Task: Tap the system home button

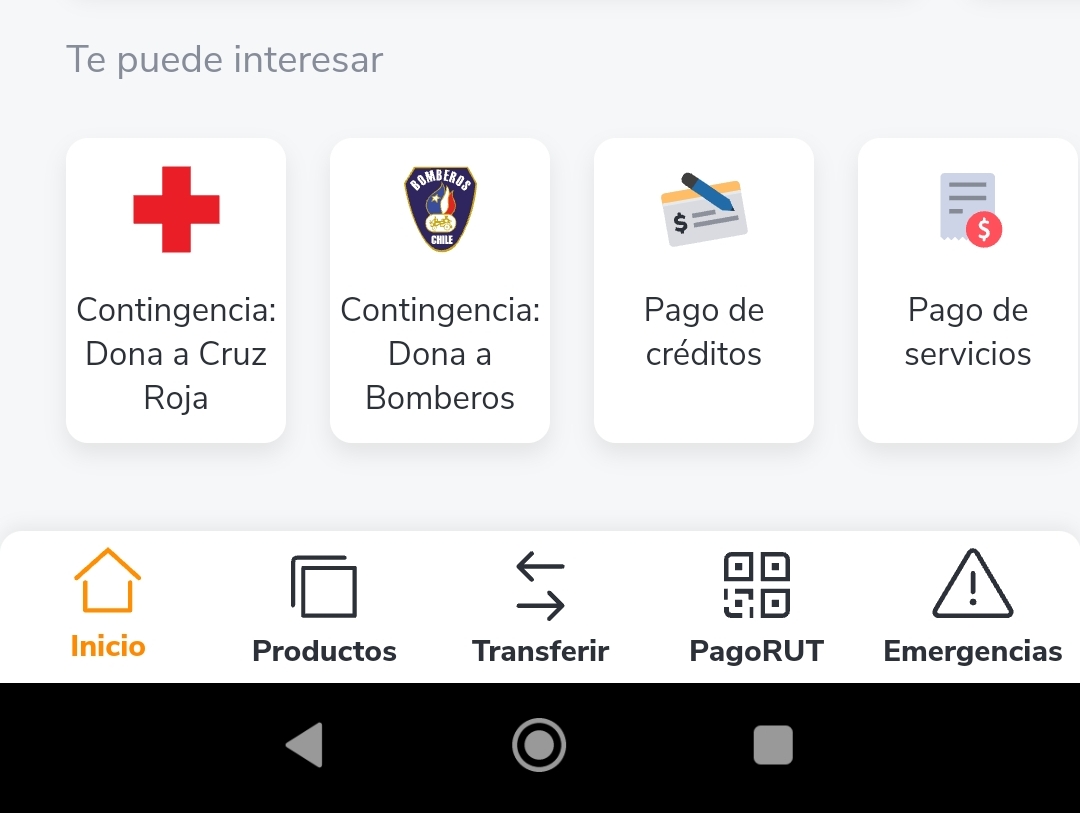Action: 539,745
